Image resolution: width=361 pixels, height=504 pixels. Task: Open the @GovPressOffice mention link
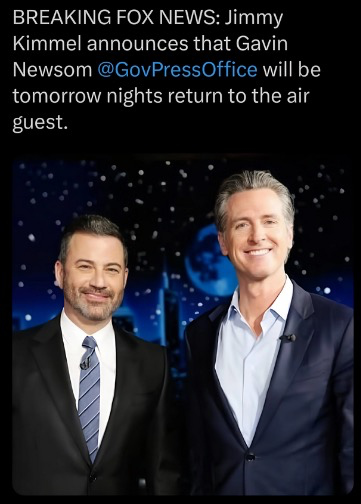[x=177, y=70]
